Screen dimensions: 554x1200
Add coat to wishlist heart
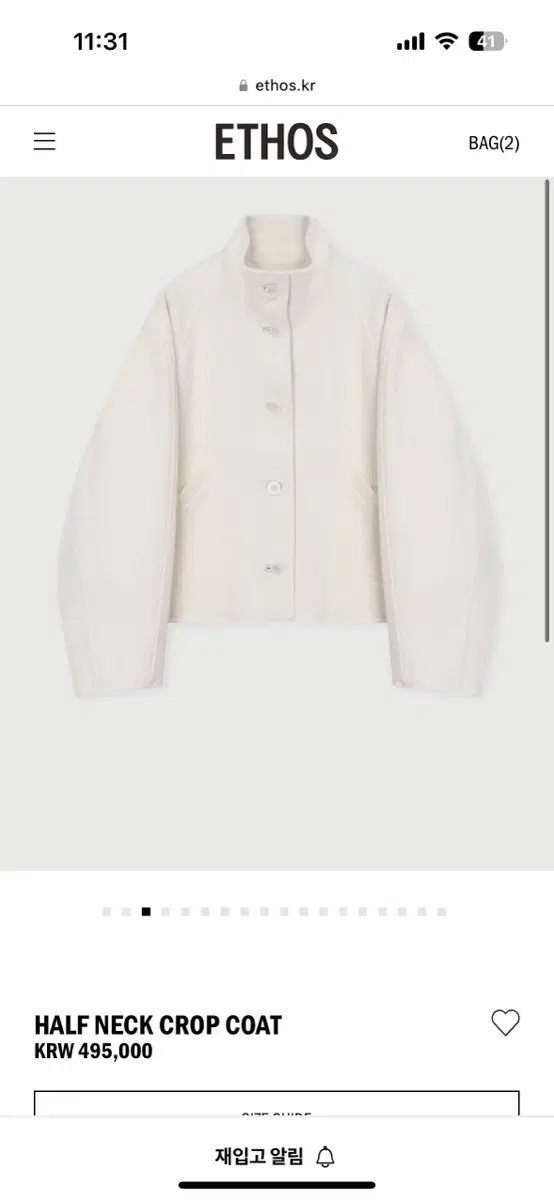506,1023
